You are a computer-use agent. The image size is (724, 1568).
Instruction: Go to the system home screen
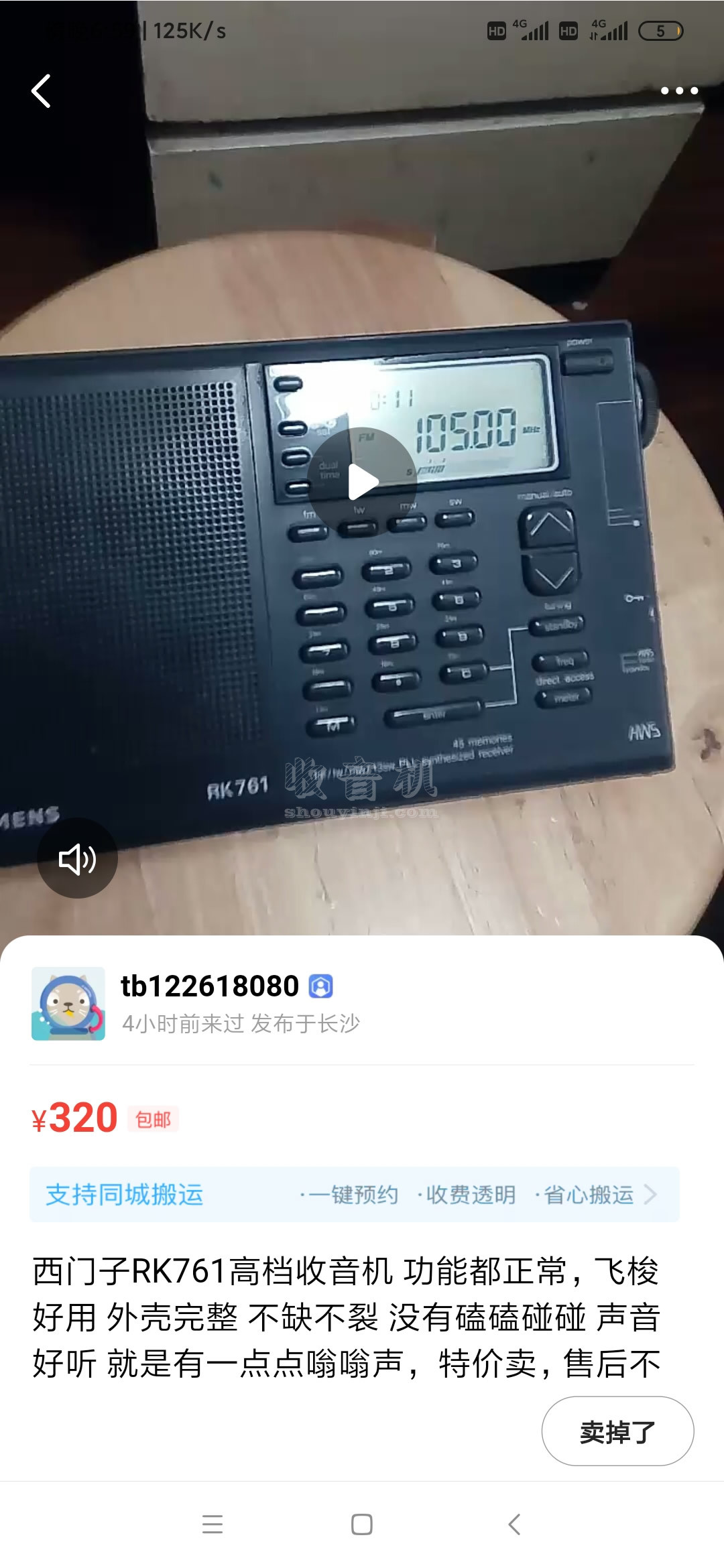[362, 1524]
